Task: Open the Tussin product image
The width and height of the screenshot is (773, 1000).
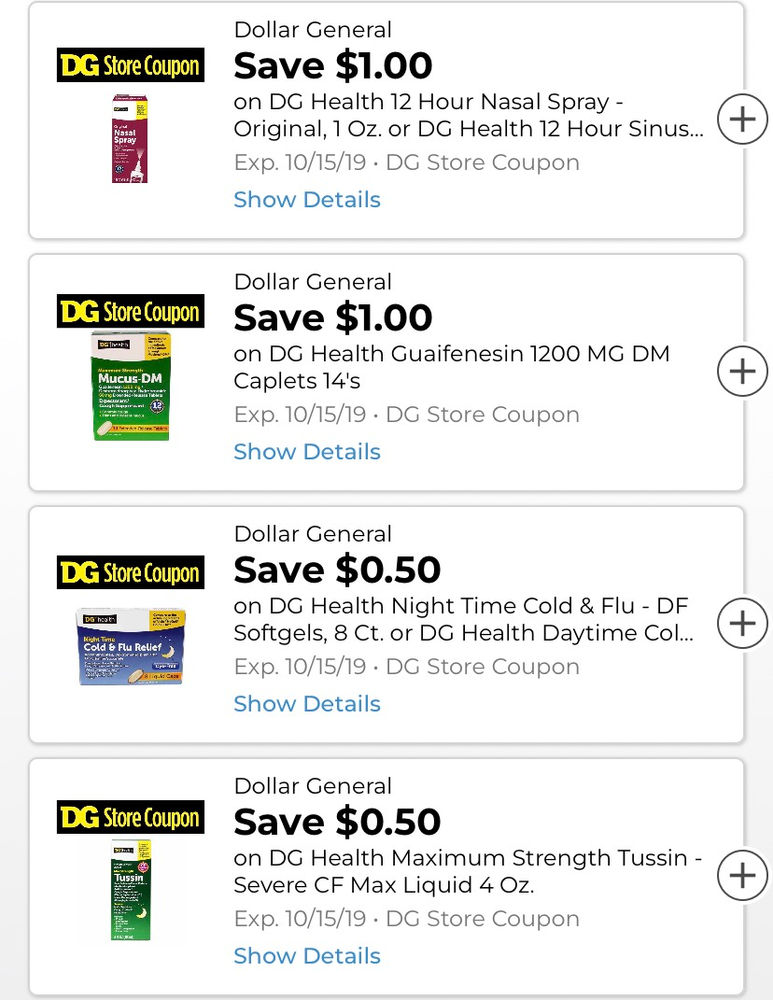Action: point(130,890)
